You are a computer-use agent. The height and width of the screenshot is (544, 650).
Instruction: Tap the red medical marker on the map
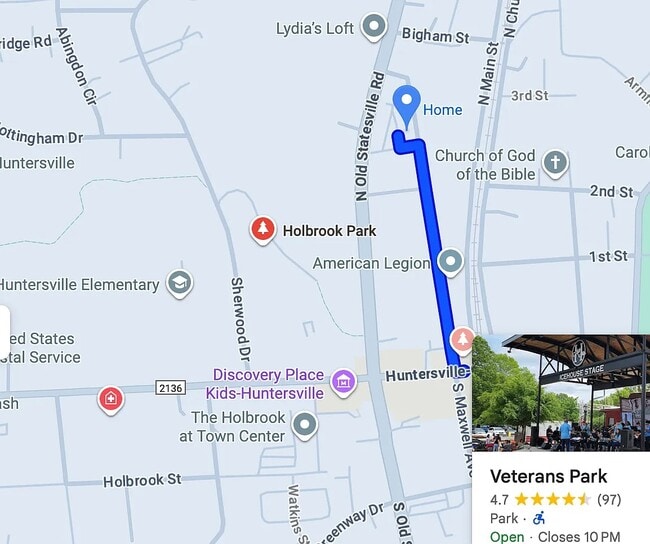pyautogui.click(x=111, y=400)
